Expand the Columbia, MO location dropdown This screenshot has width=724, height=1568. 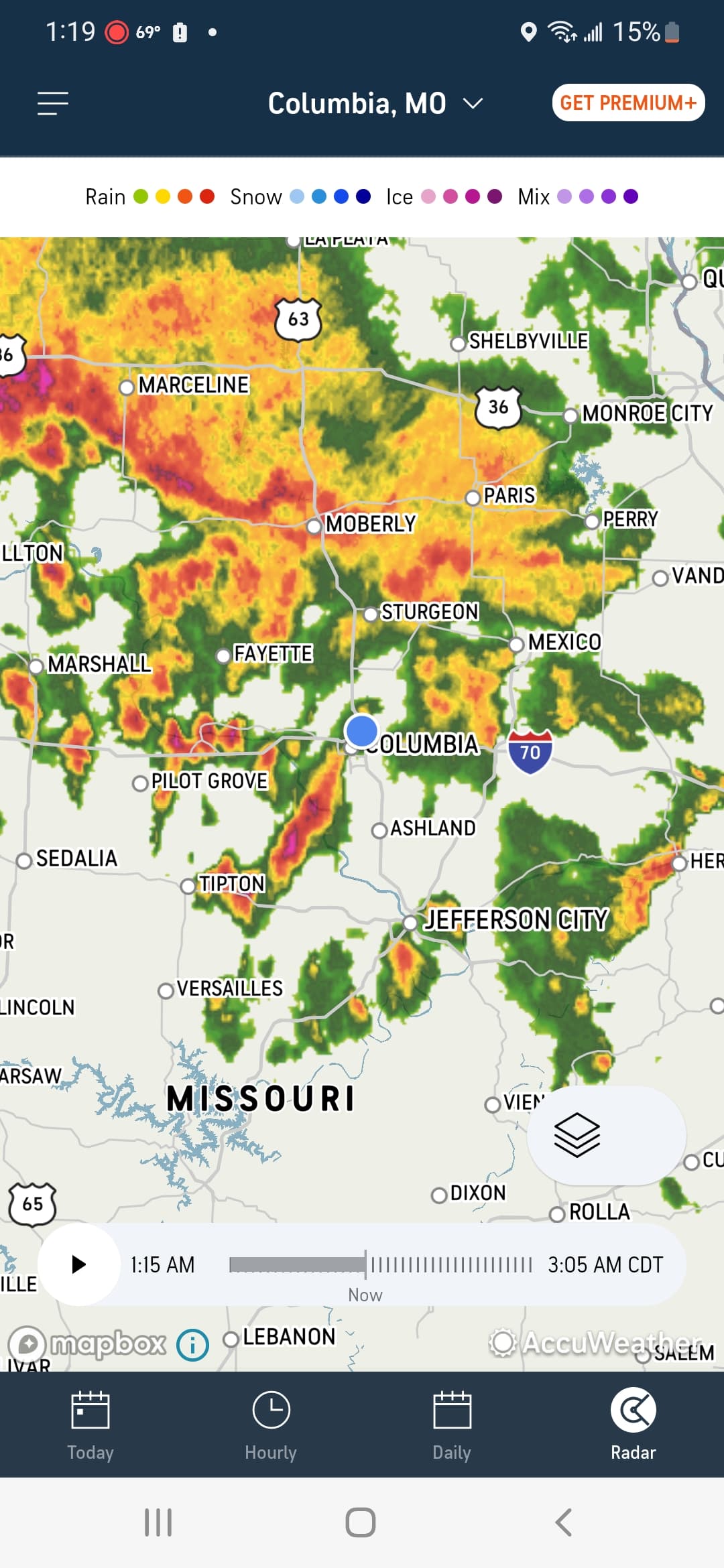[375, 103]
